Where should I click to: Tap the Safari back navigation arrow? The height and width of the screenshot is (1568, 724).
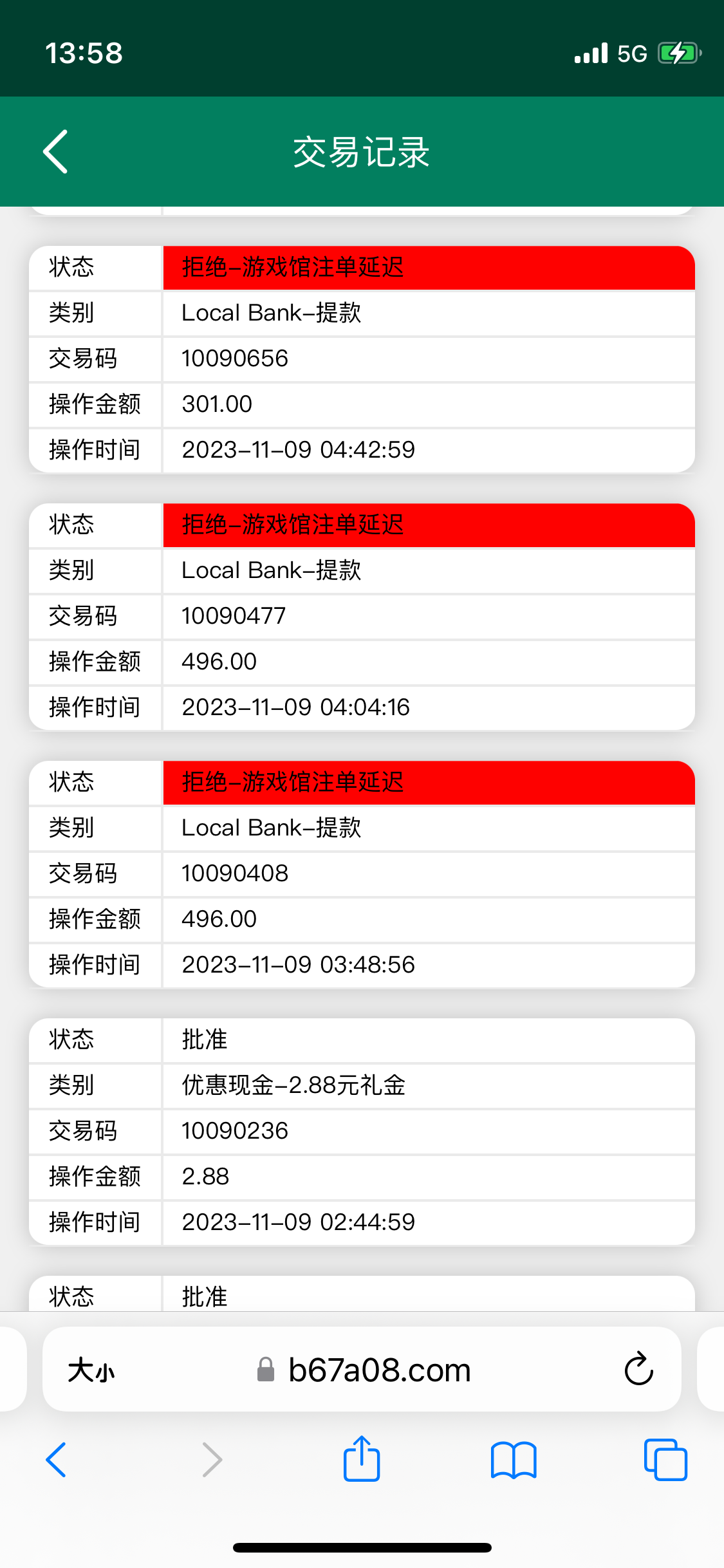(57, 1460)
